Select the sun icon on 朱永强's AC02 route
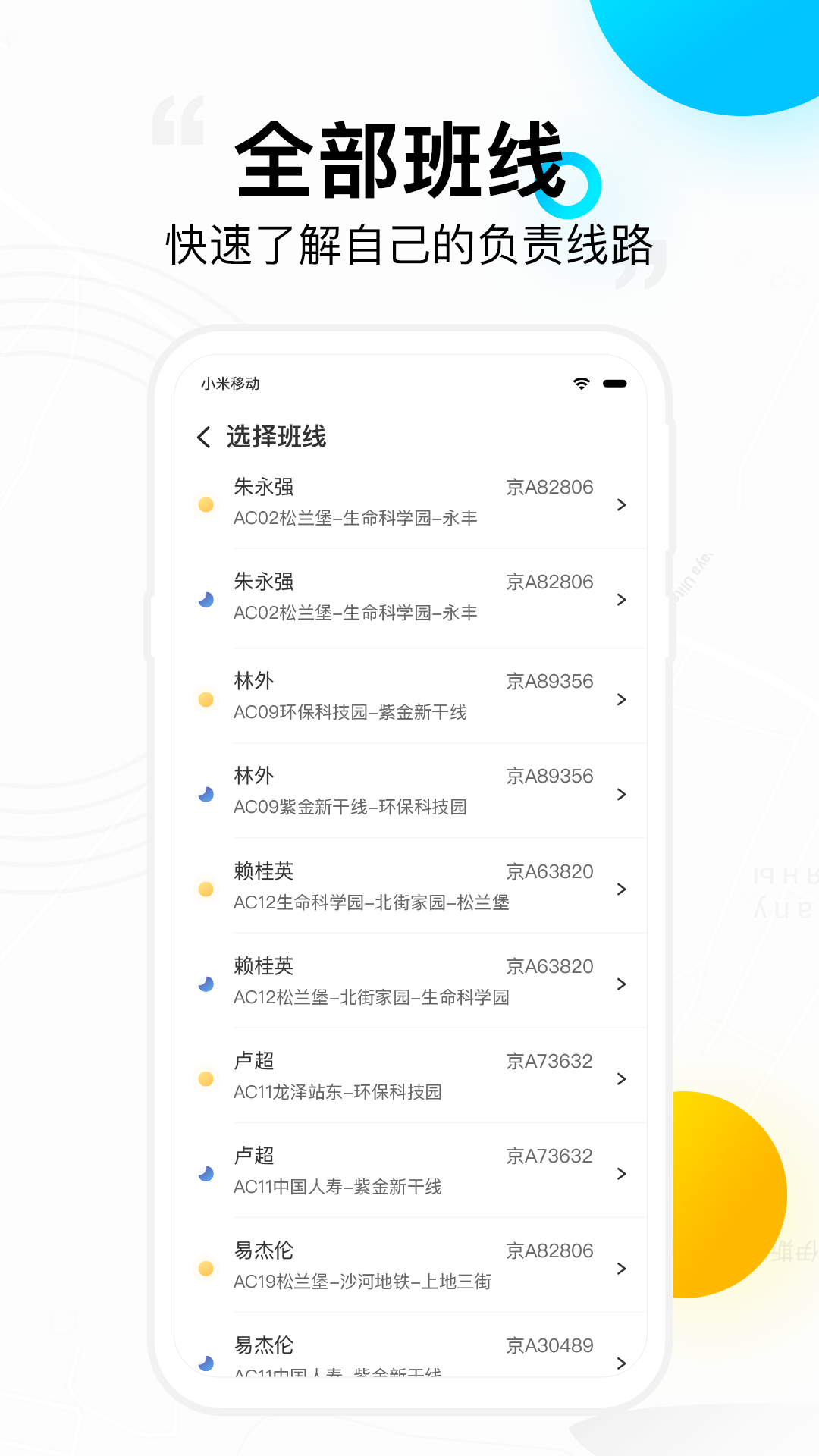This screenshot has height=1456, width=819. [206, 503]
